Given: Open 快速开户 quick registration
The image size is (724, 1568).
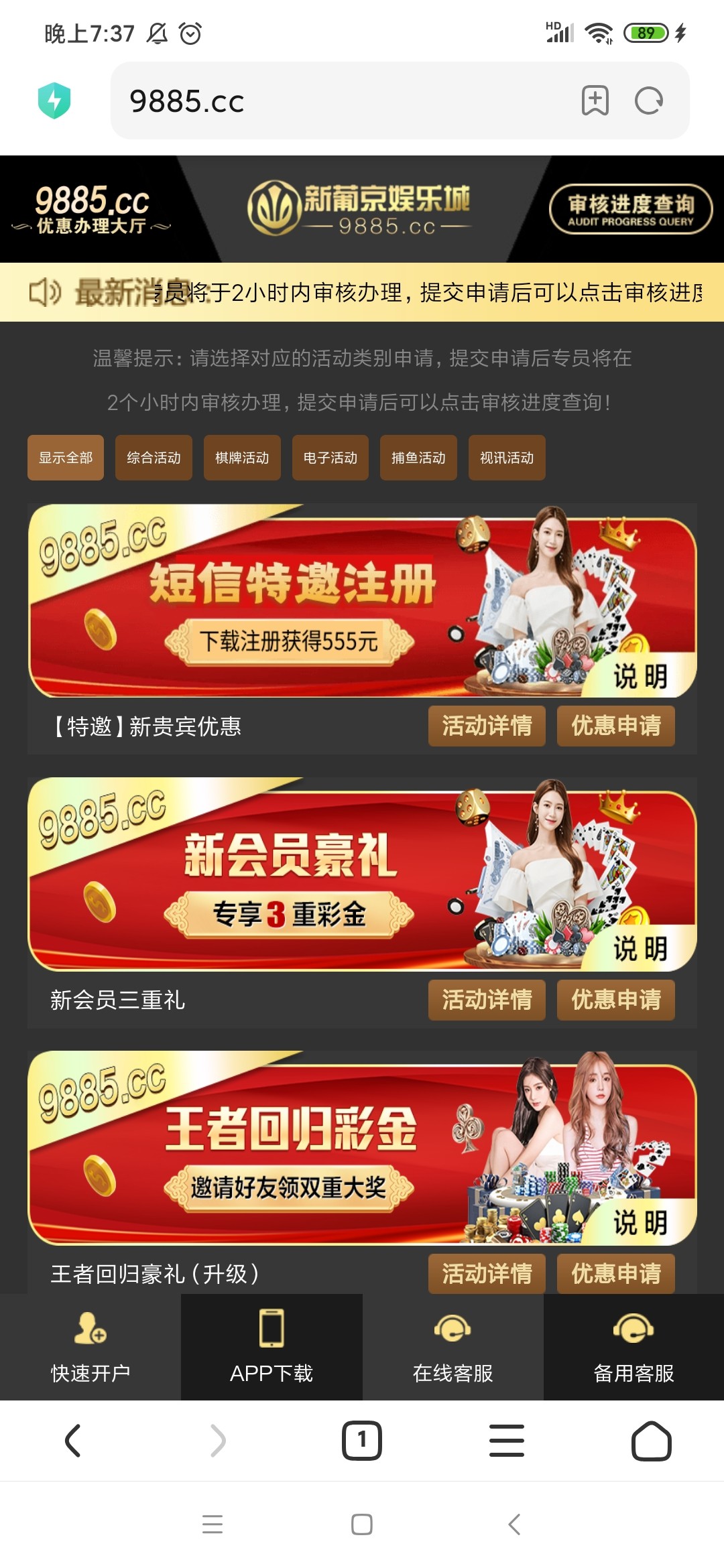Looking at the screenshot, I should [90, 1347].
